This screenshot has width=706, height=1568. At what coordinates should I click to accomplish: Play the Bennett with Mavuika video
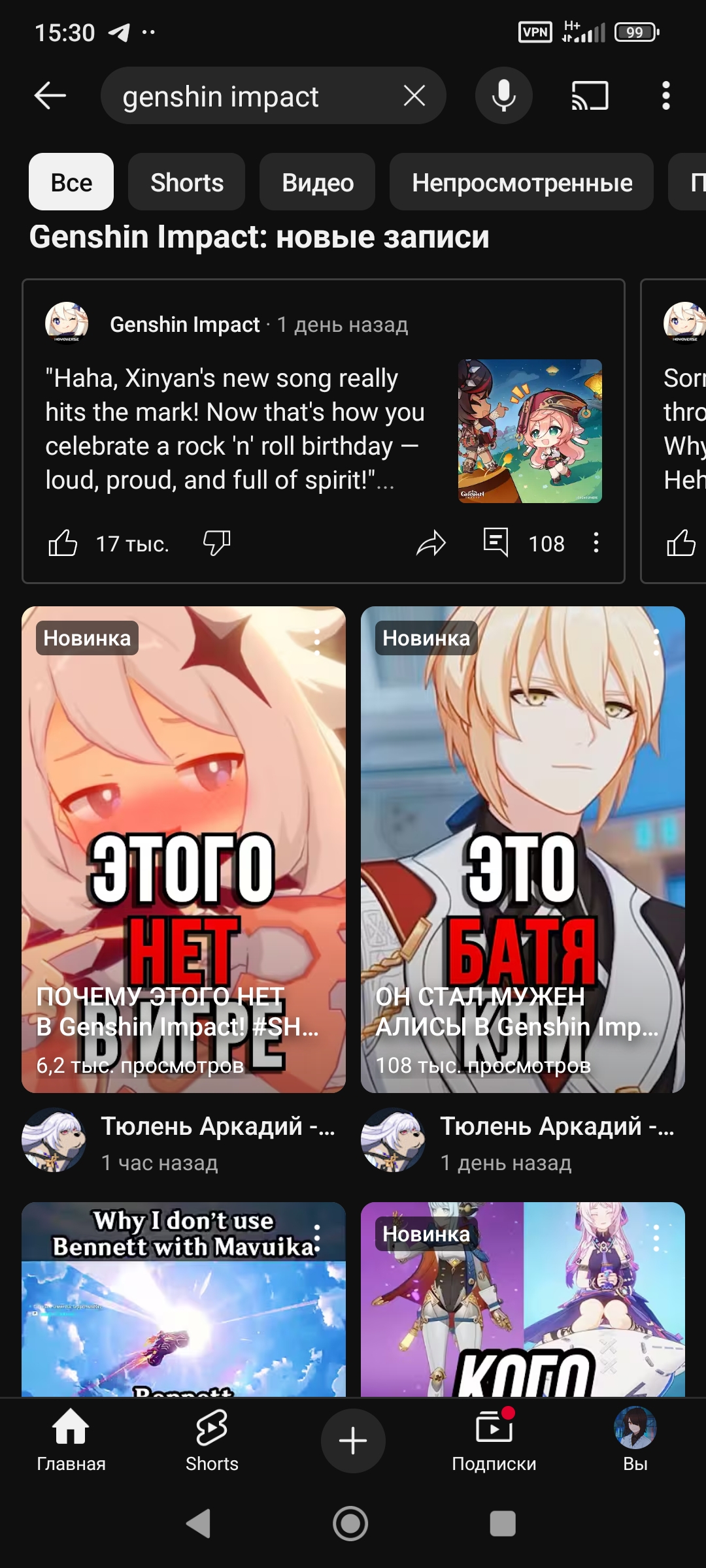pos(184,1299)
